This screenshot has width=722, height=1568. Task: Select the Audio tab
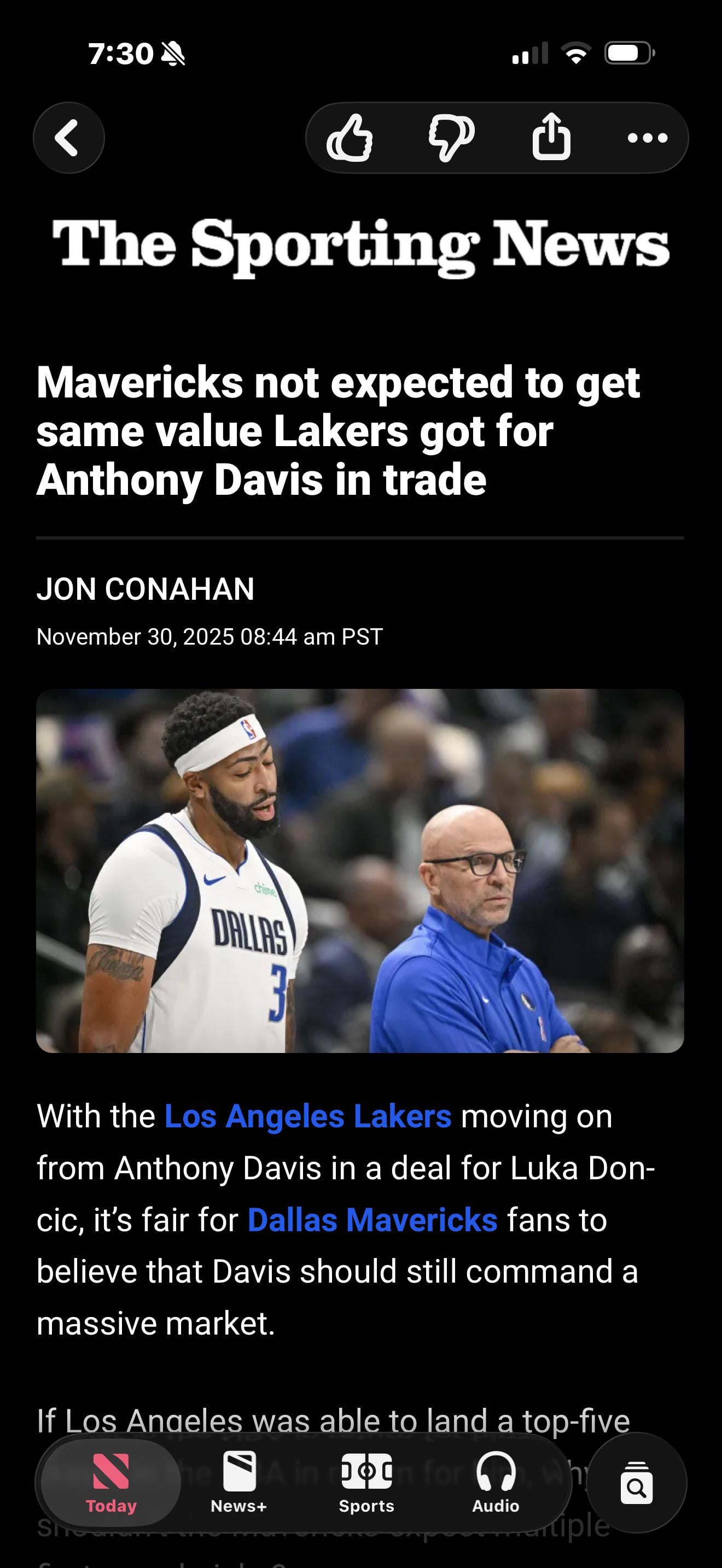click(x=496, y=1483)
